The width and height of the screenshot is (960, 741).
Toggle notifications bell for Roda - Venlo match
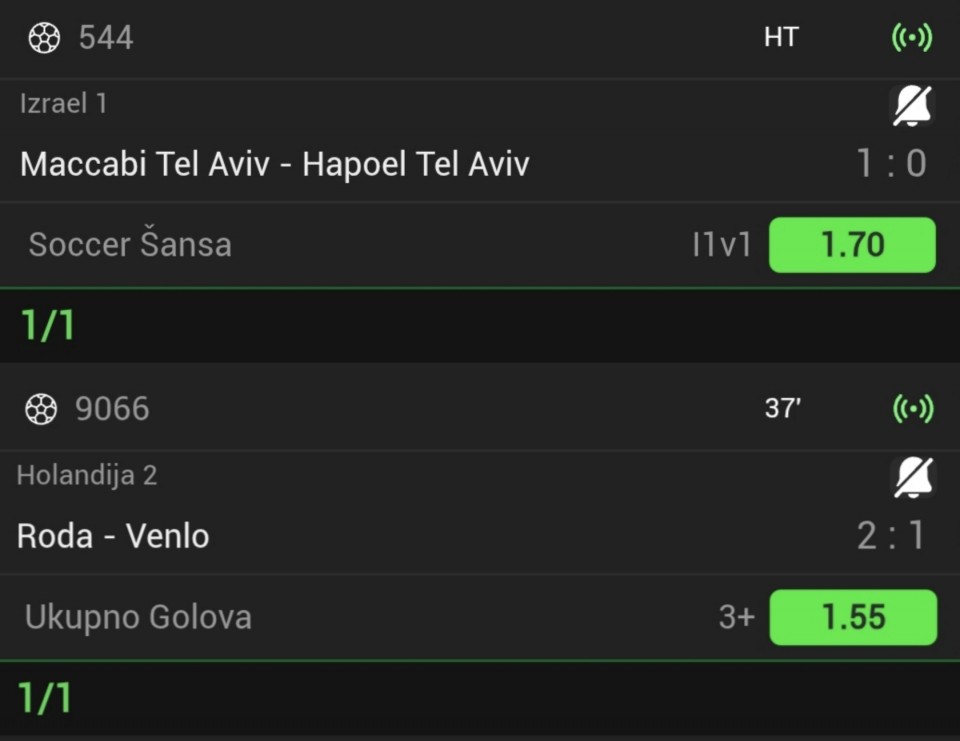point(911,477)
